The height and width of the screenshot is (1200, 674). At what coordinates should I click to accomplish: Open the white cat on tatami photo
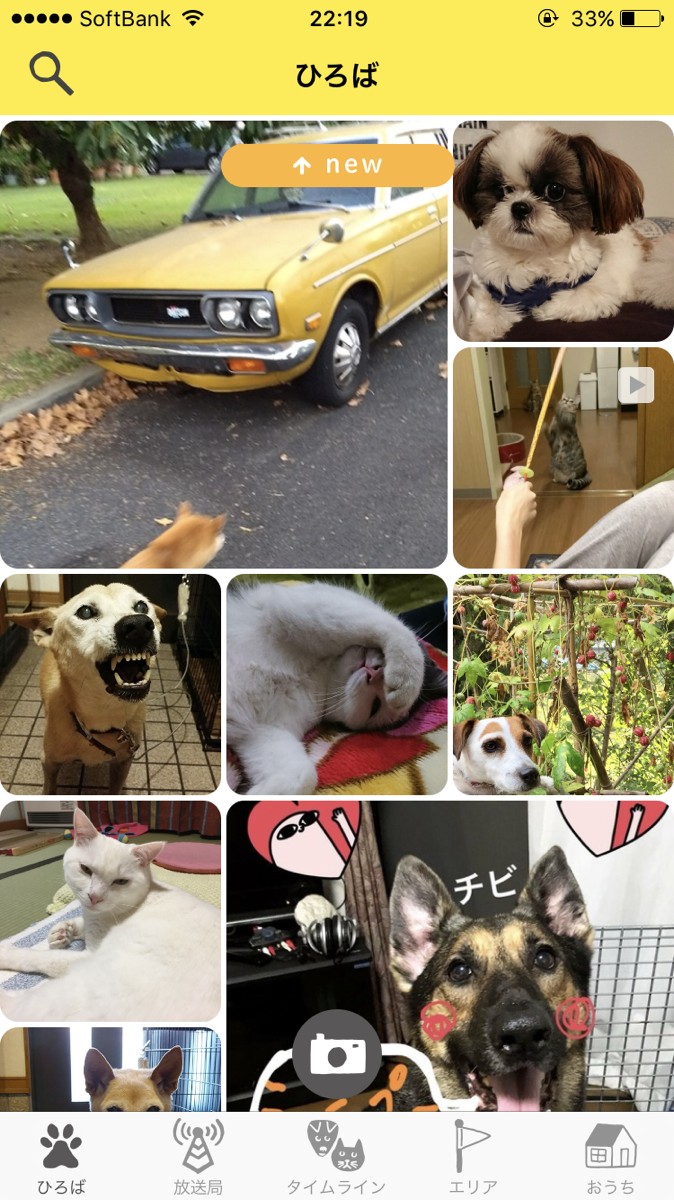[110, 910]
